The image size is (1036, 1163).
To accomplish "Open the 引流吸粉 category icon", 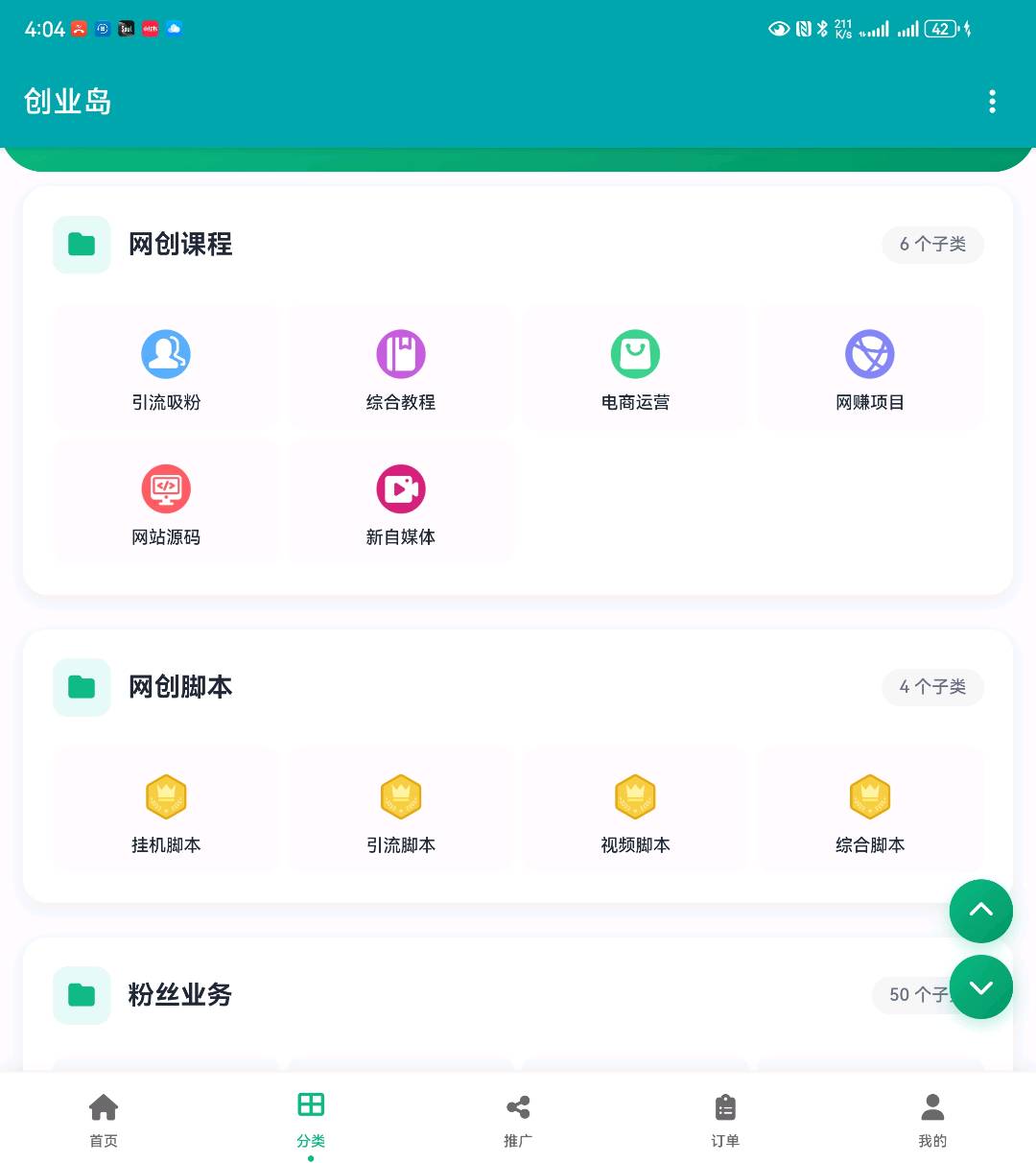I will (x=166, y=353).
